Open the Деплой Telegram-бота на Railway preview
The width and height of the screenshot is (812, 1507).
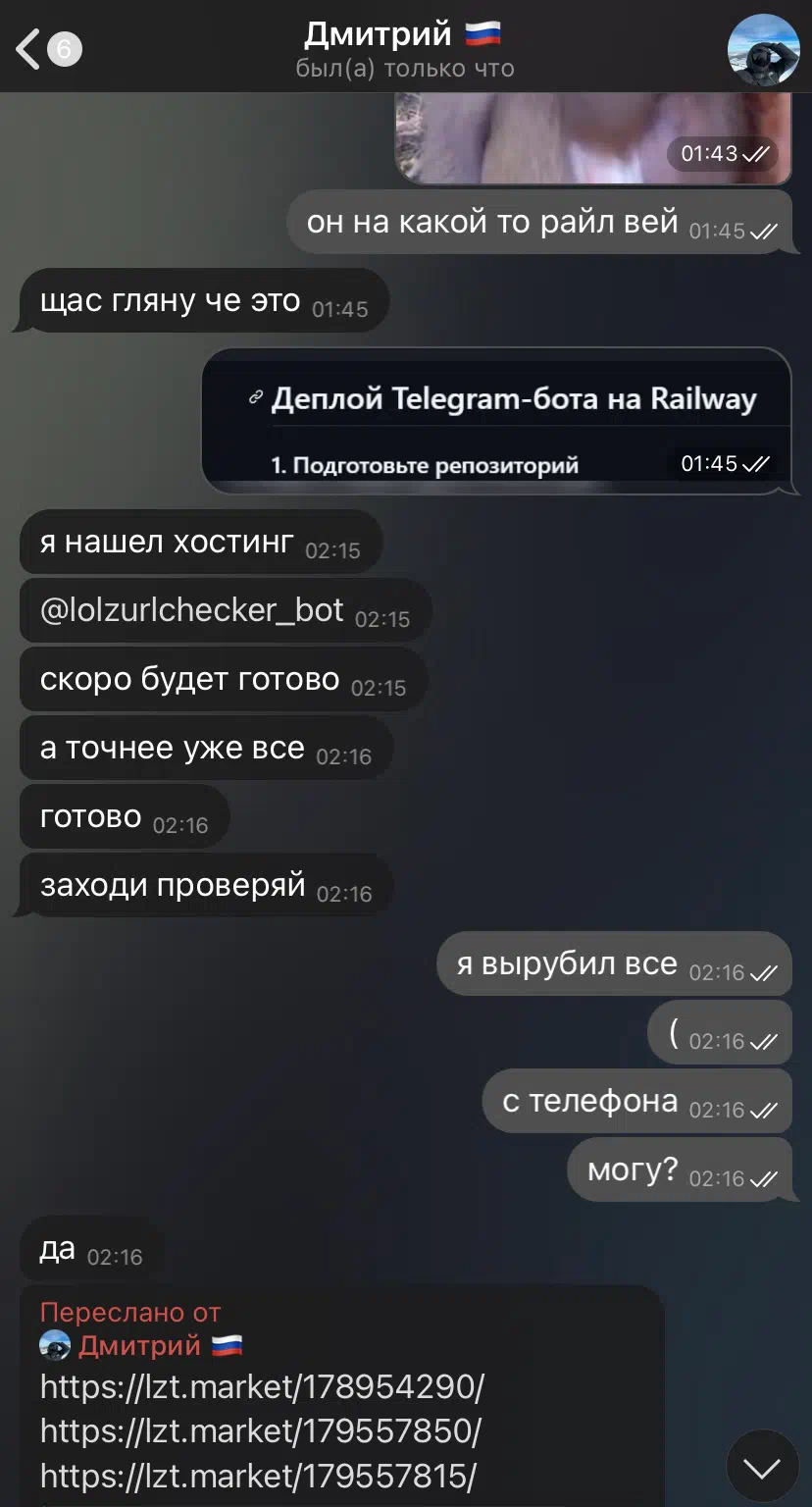[x=496, y=421]
